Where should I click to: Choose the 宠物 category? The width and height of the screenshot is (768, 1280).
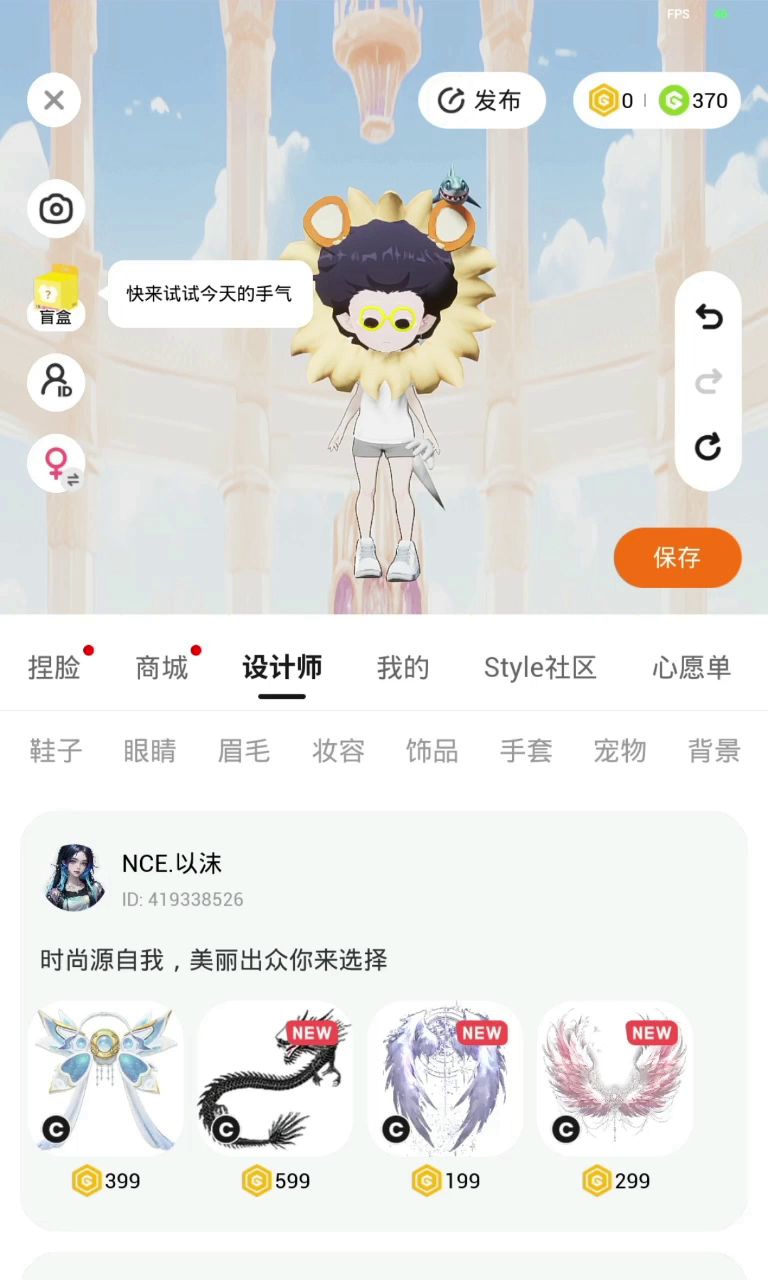tap(620, 751)
